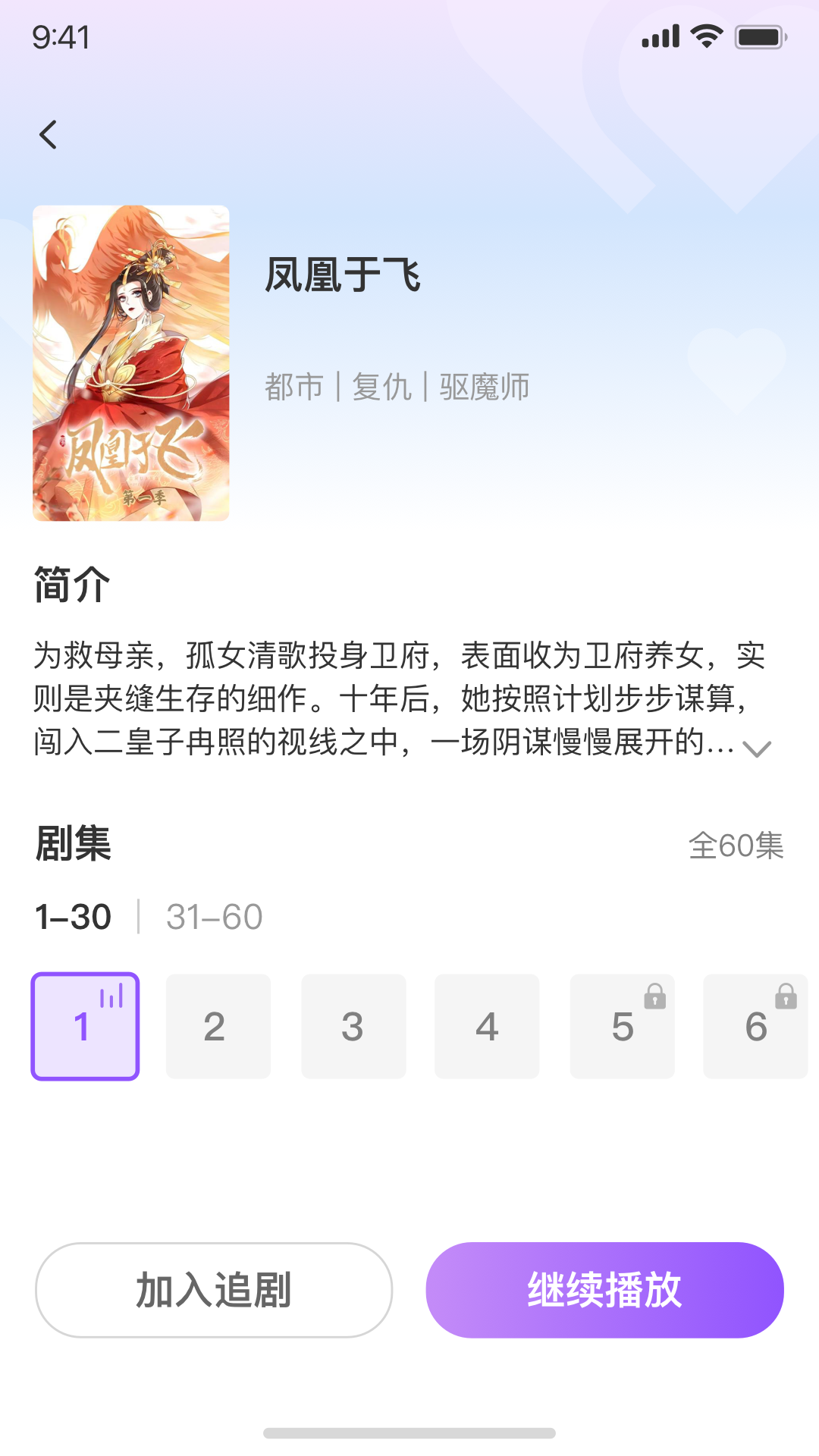Add the drama with 加入追剧
The image size is (819, 1456).
click(214, 1290)
